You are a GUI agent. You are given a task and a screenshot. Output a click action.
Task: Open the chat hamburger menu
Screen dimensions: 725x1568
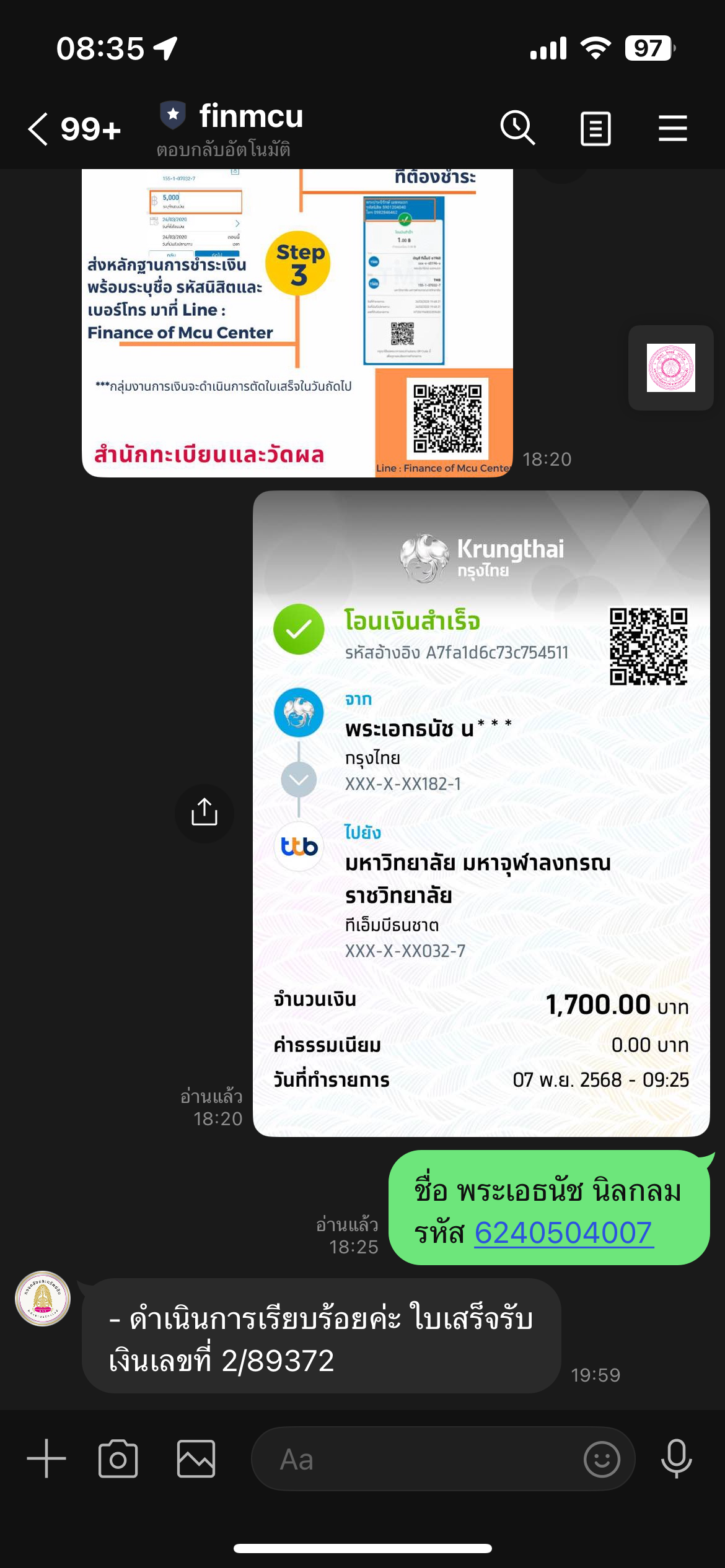point(672,128)
